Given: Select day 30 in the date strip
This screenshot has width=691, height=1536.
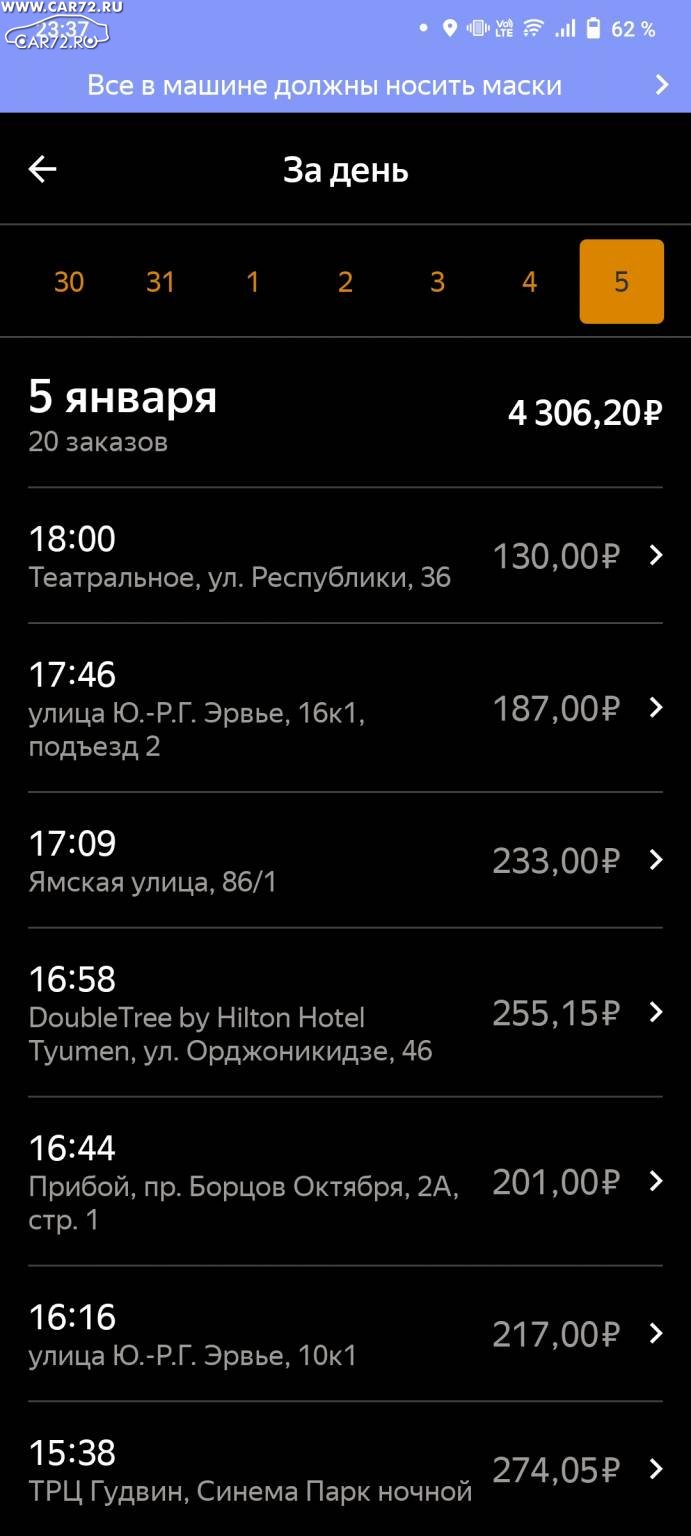Looking at the screenshot, I should click(x=69, y=282).
